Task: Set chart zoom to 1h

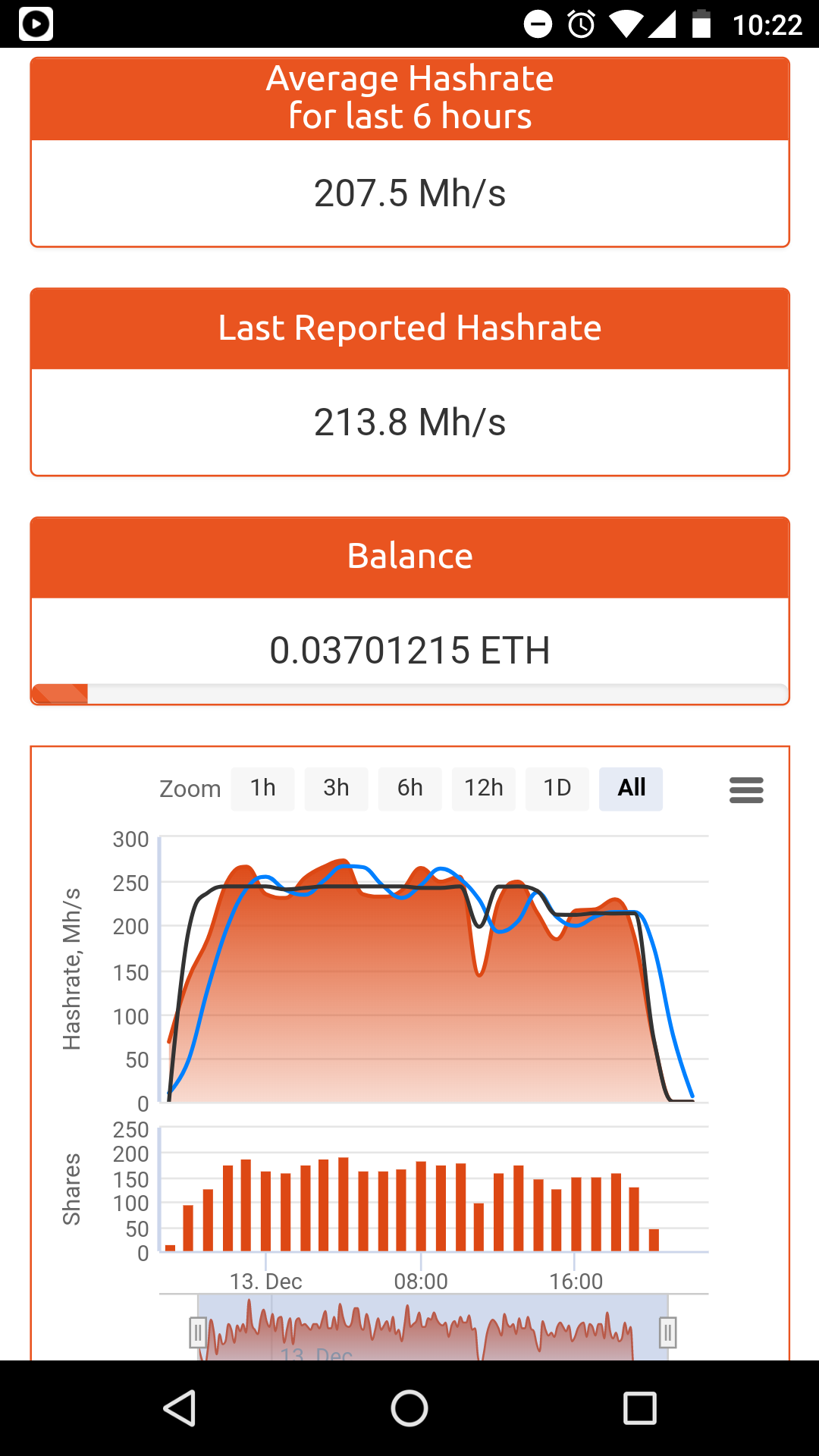Action: click(262, 789)
